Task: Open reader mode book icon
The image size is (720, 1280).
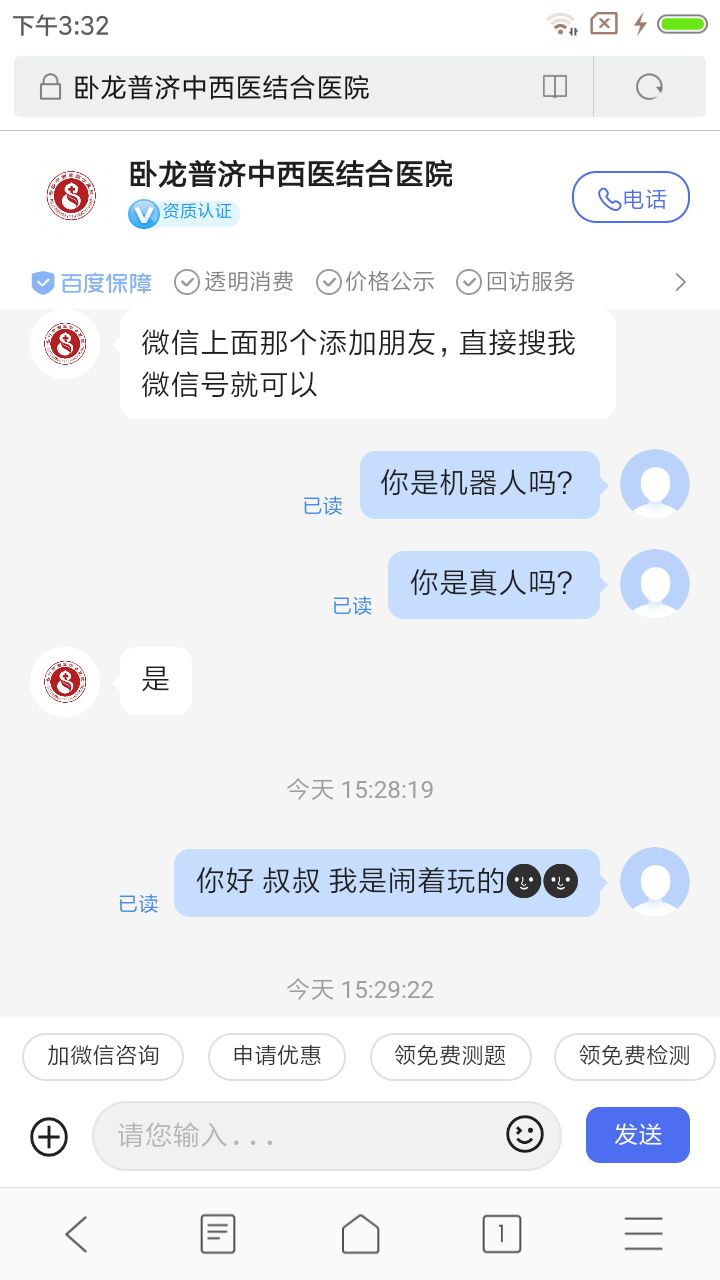Action: pos(555,87)
